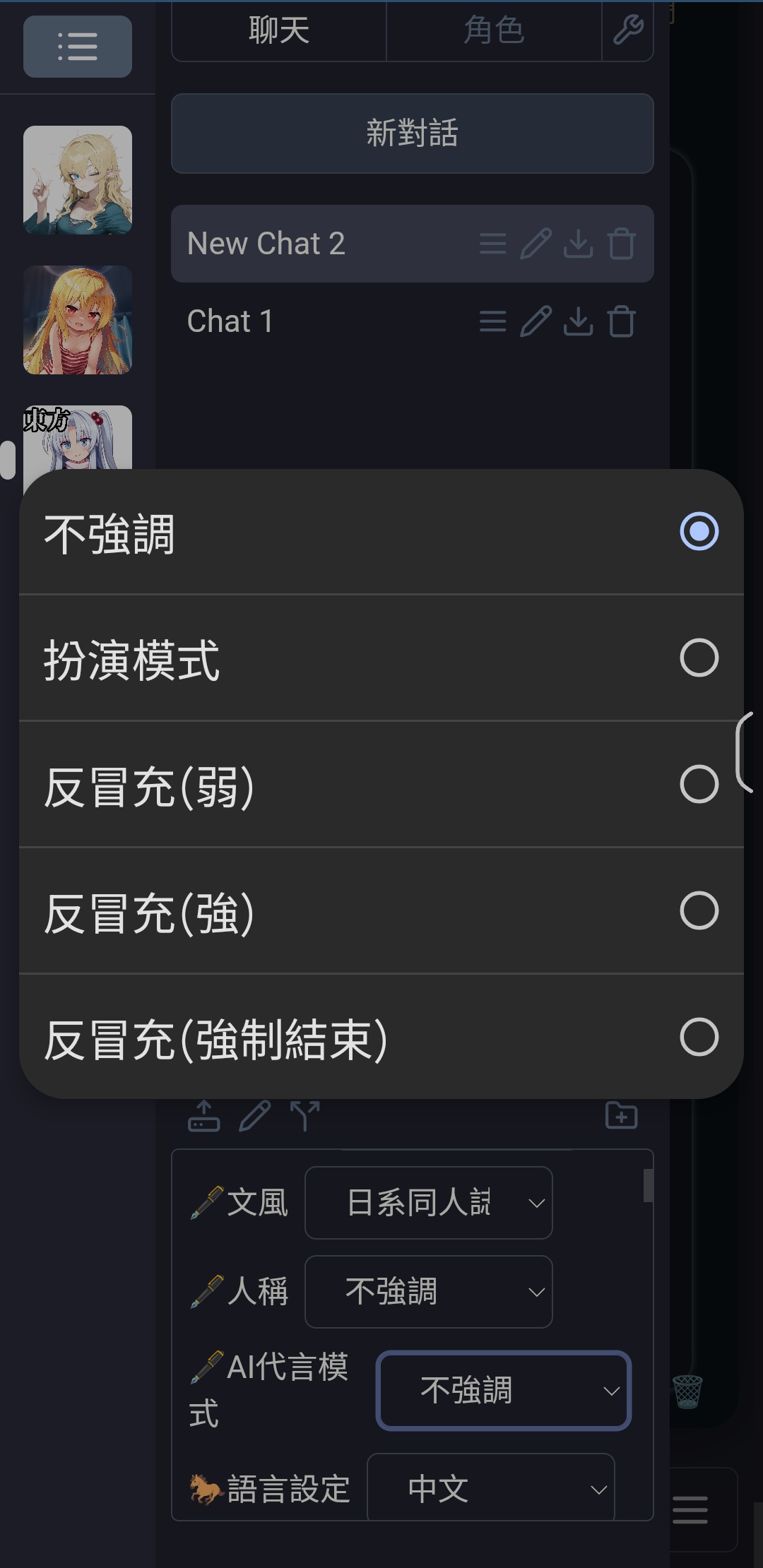
Task: Pick the 反冒充(強) option
Action: (381, 910)
